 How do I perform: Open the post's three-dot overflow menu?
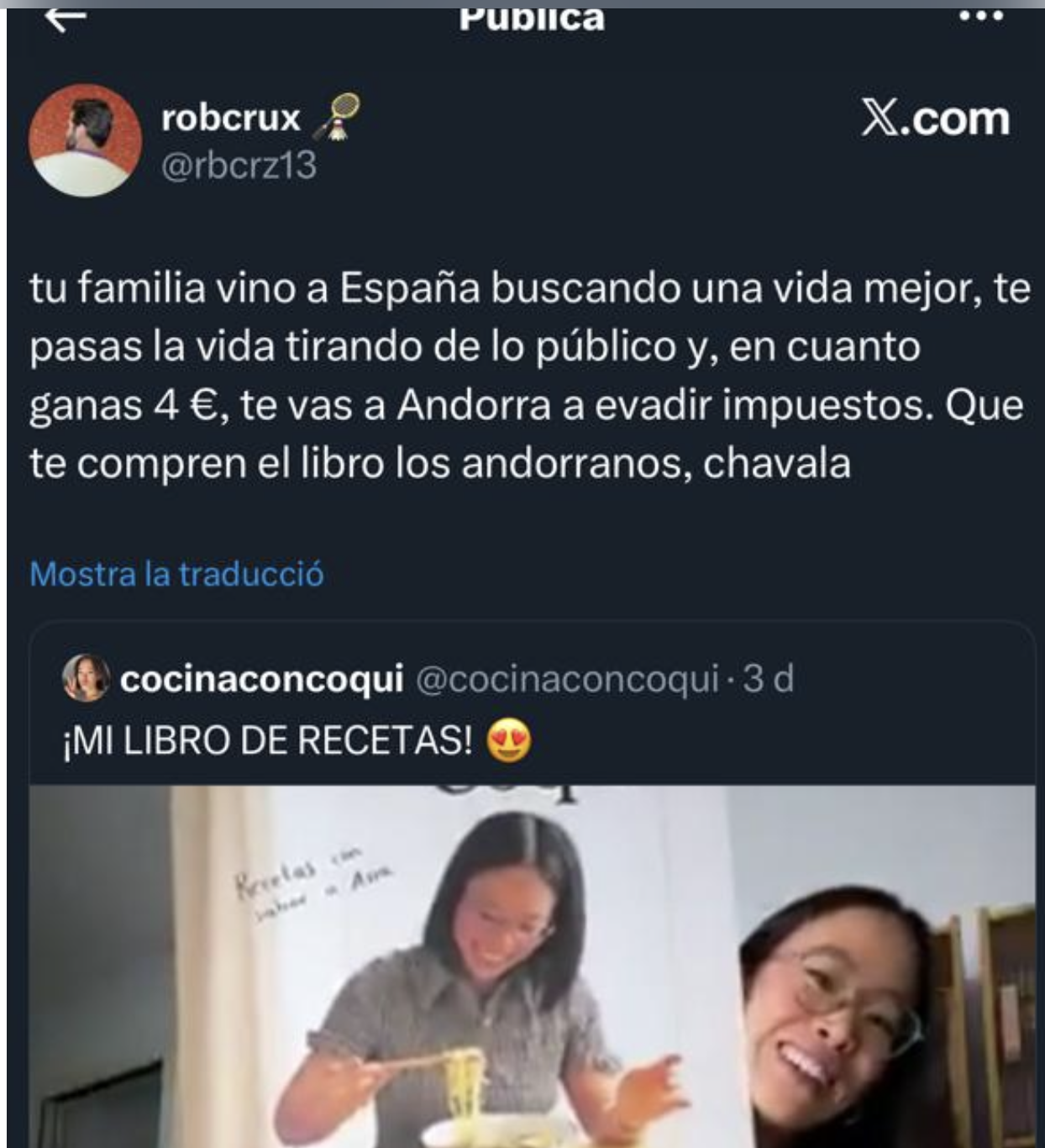point(981,16)
